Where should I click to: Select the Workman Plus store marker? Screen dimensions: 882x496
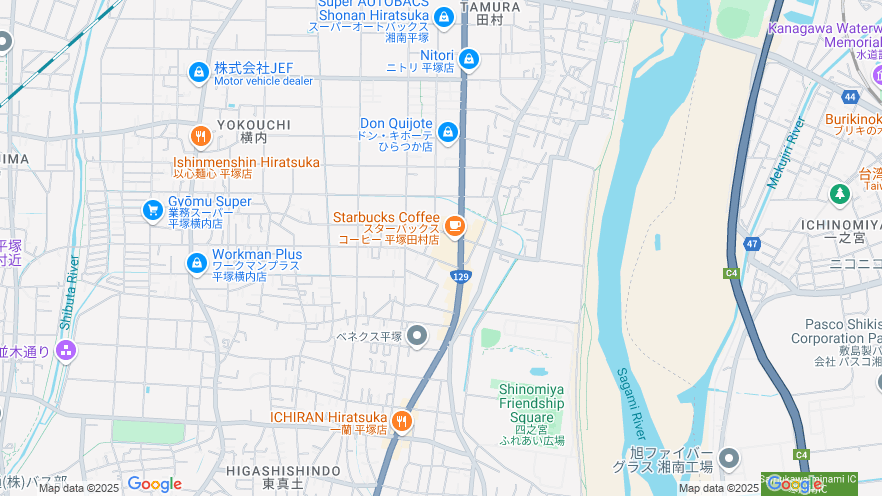click(197, 263)
